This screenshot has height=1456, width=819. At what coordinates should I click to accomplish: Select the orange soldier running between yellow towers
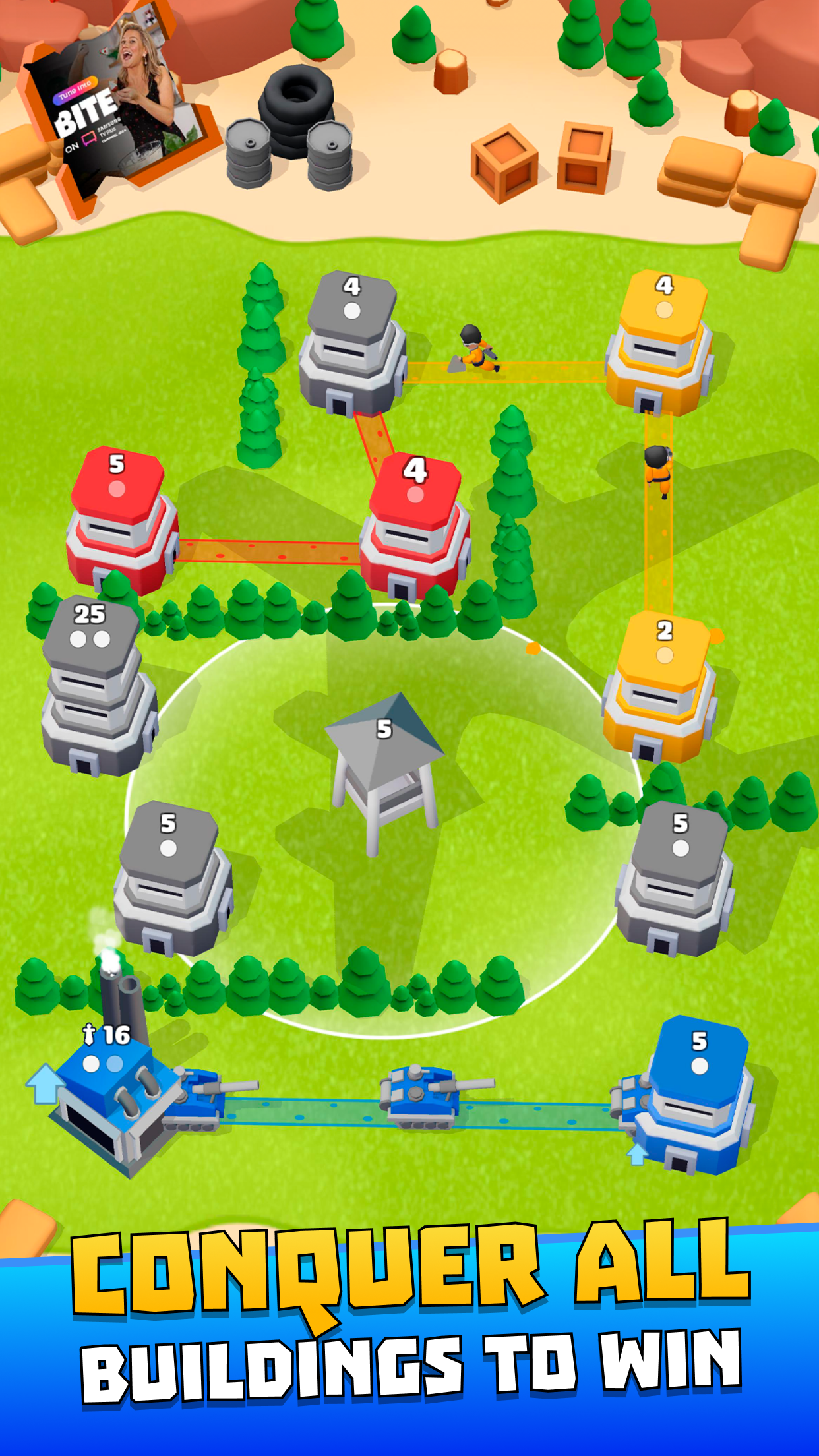pyautogui.click(x=659, y=471)
